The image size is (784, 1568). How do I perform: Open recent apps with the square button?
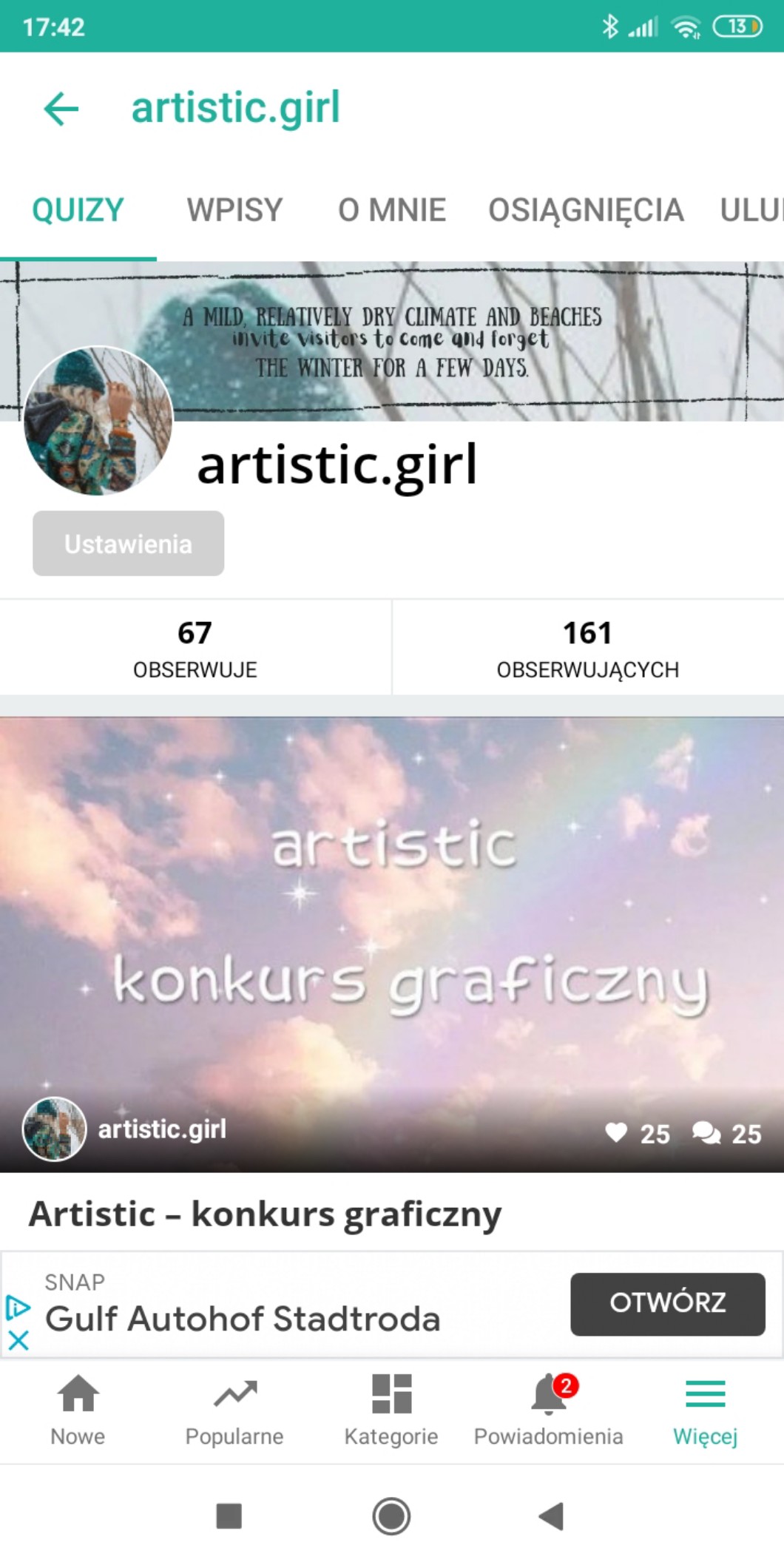tap(229, 1516)
